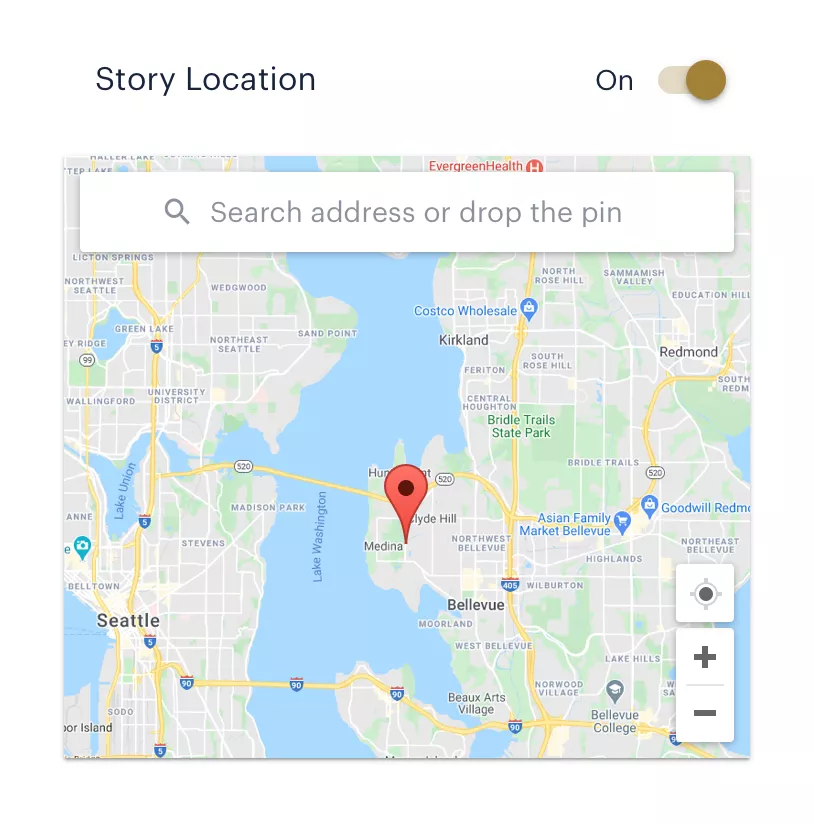The width and height of the screenshot is (814, 824).
Task: Zoom out of the map
Action: click(x=705, y=713)
